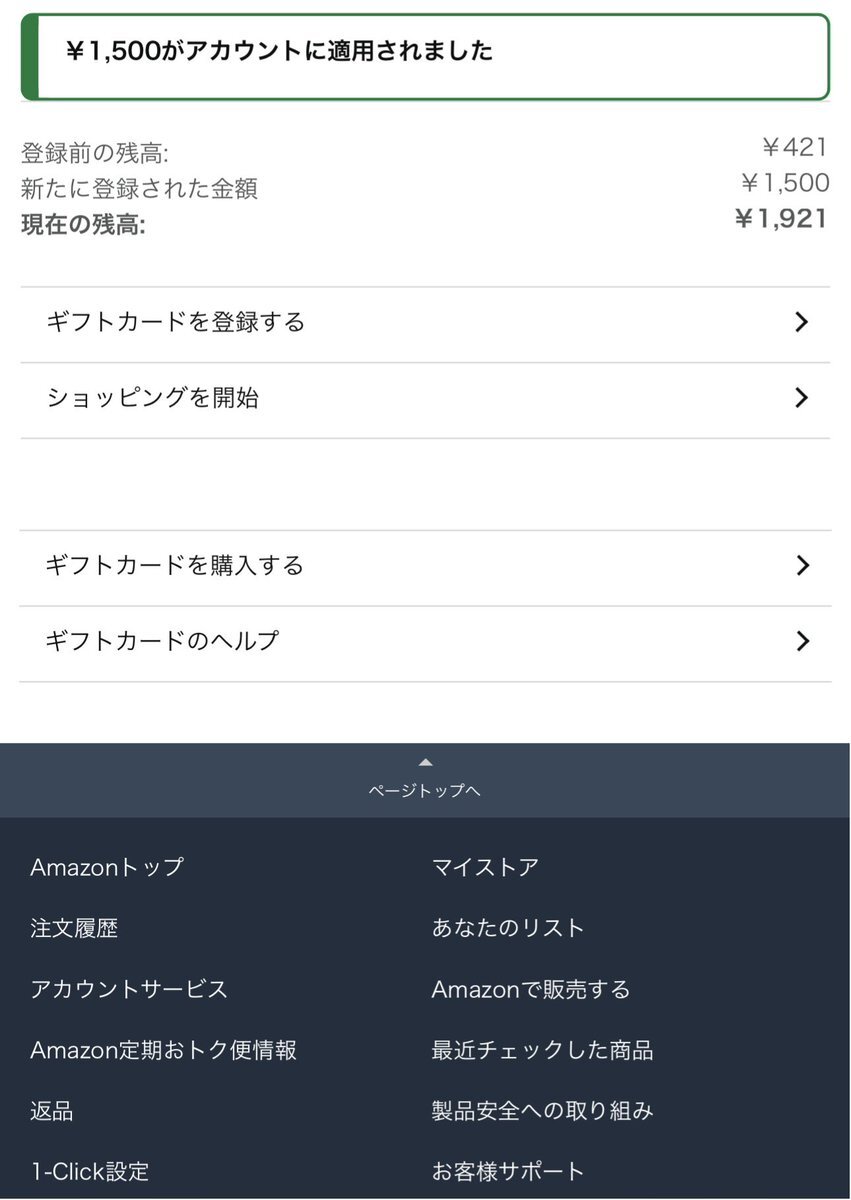Image resolution: width=851 pixels, height=1200 pixels.
Task: Open あなたのリスト link
Action: pos(508,928)
